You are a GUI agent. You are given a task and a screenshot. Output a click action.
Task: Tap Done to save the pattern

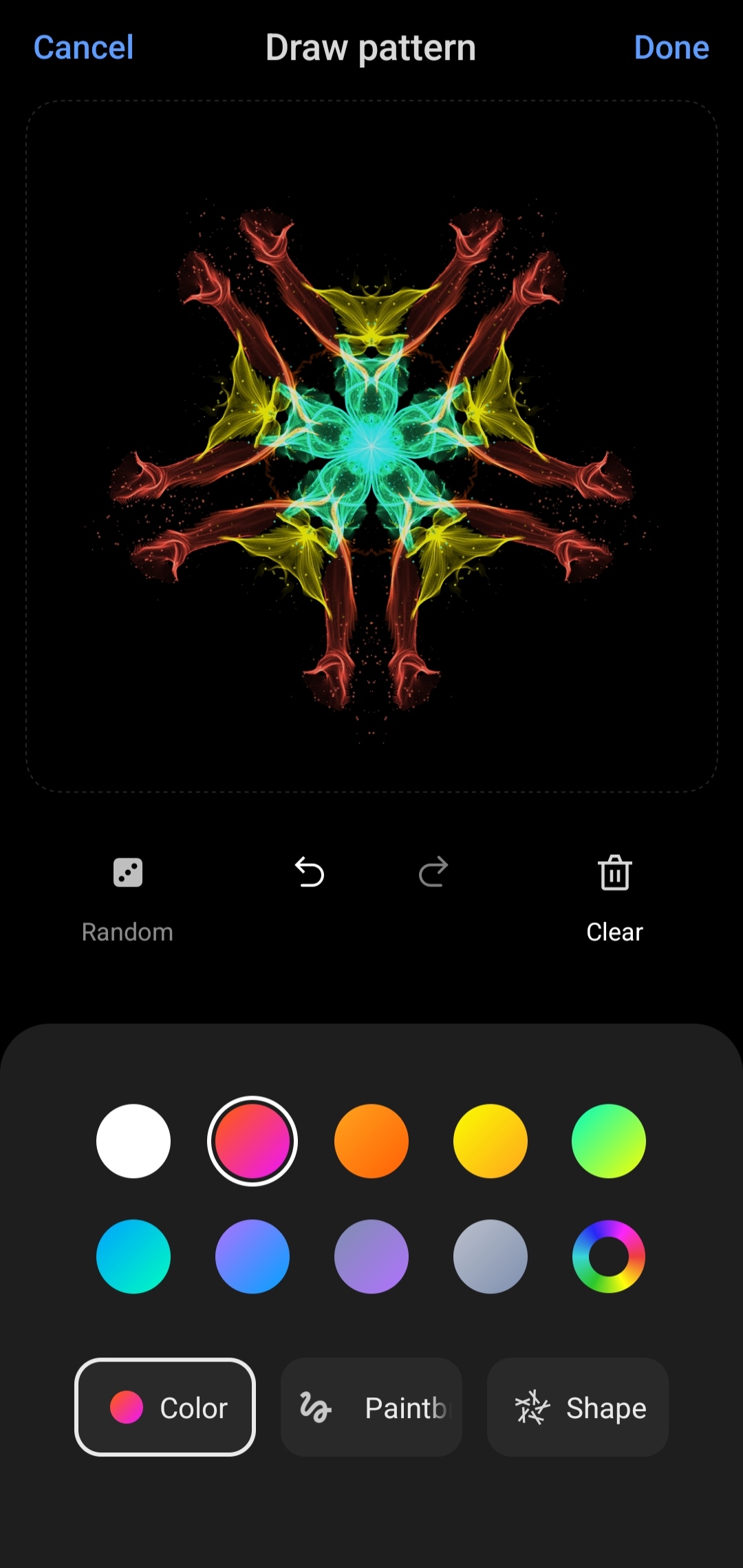coord(671,48)
